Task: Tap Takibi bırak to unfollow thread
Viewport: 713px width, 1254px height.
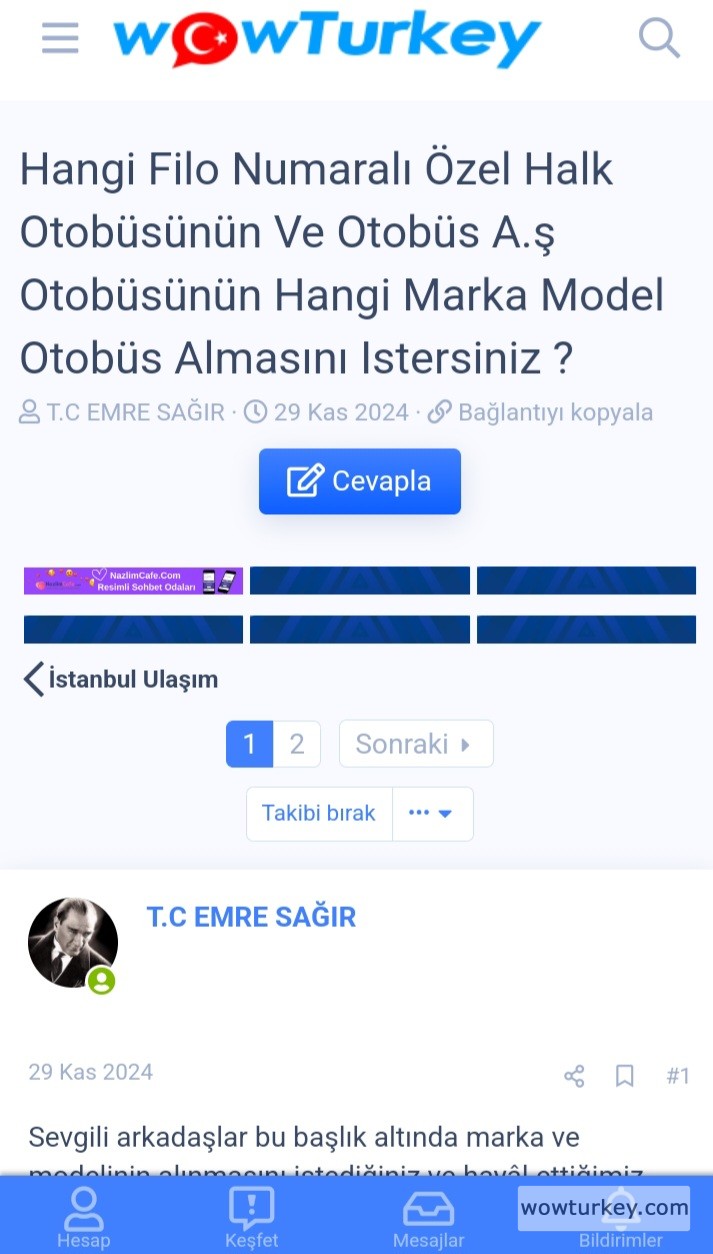Action: (319, 813)
